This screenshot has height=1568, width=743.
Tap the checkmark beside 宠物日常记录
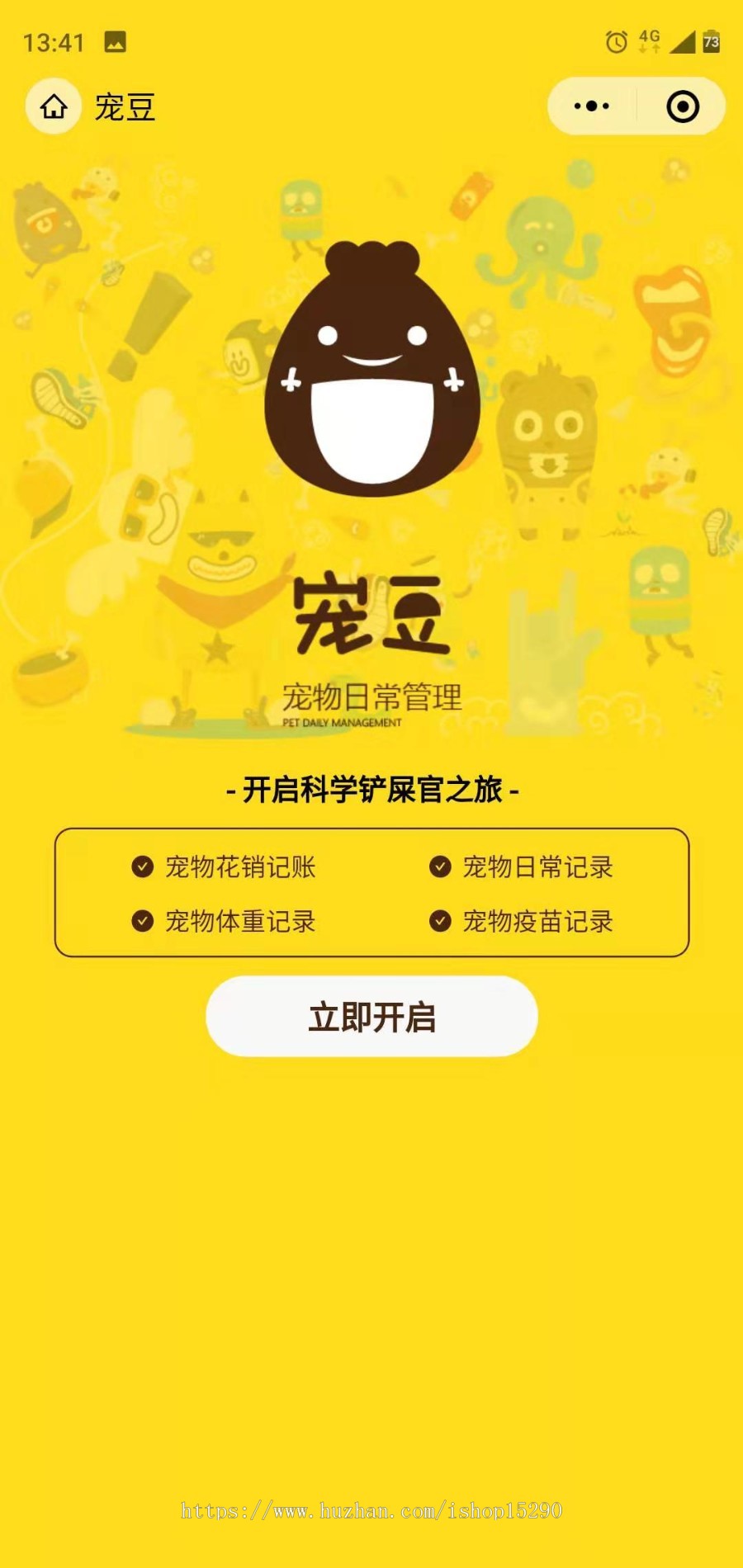click(x=438, y=868)
